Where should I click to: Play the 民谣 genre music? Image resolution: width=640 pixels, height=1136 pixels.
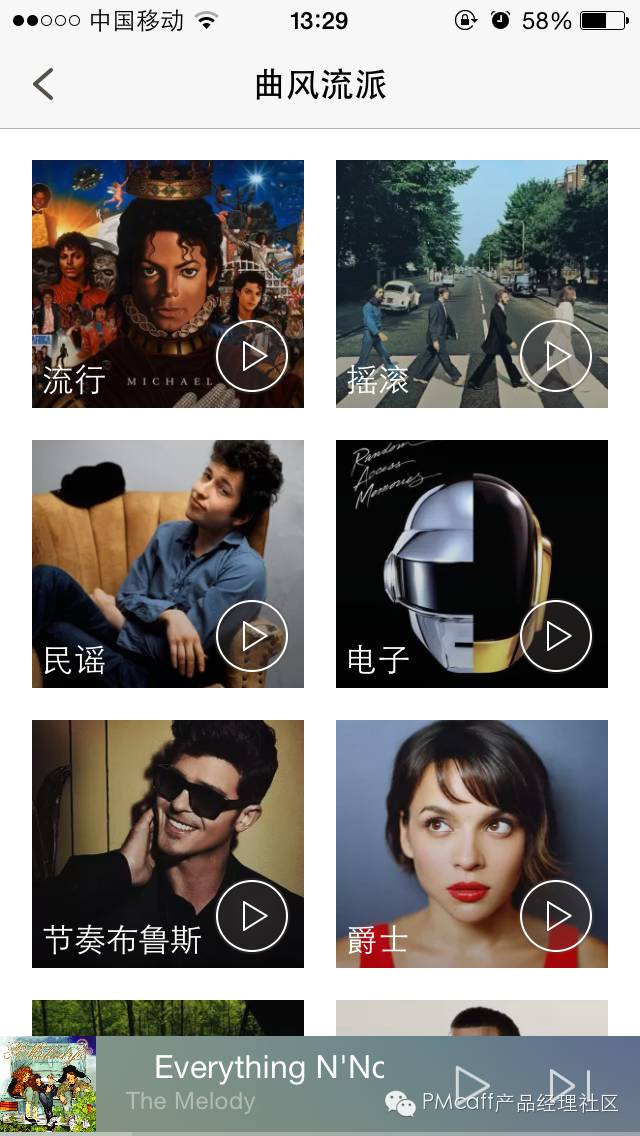[252, 636]
